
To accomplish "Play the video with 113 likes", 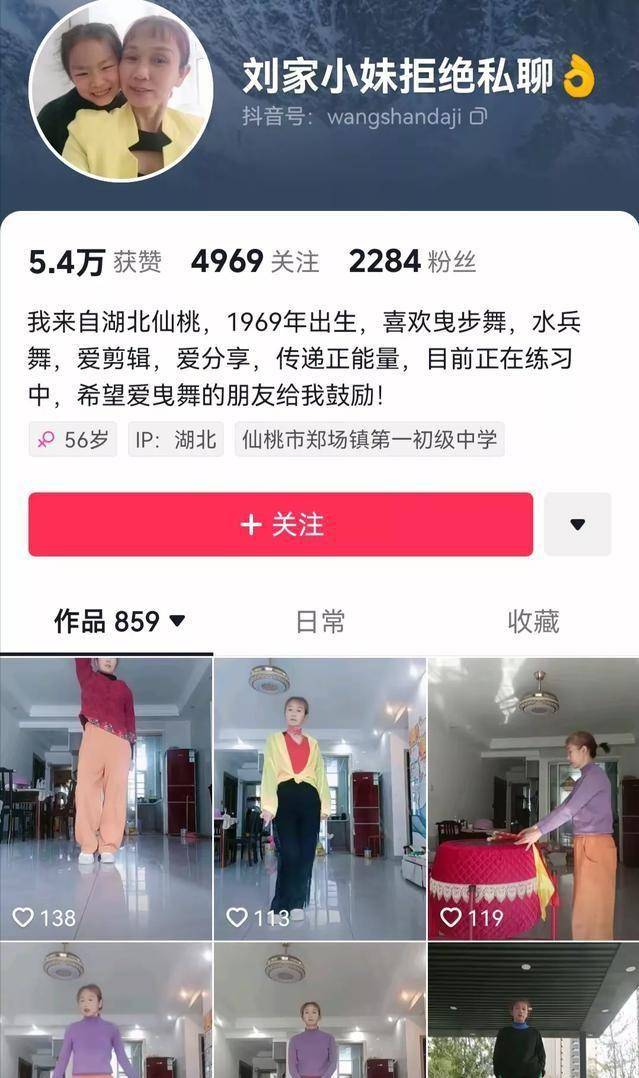I will pos(319,798).
